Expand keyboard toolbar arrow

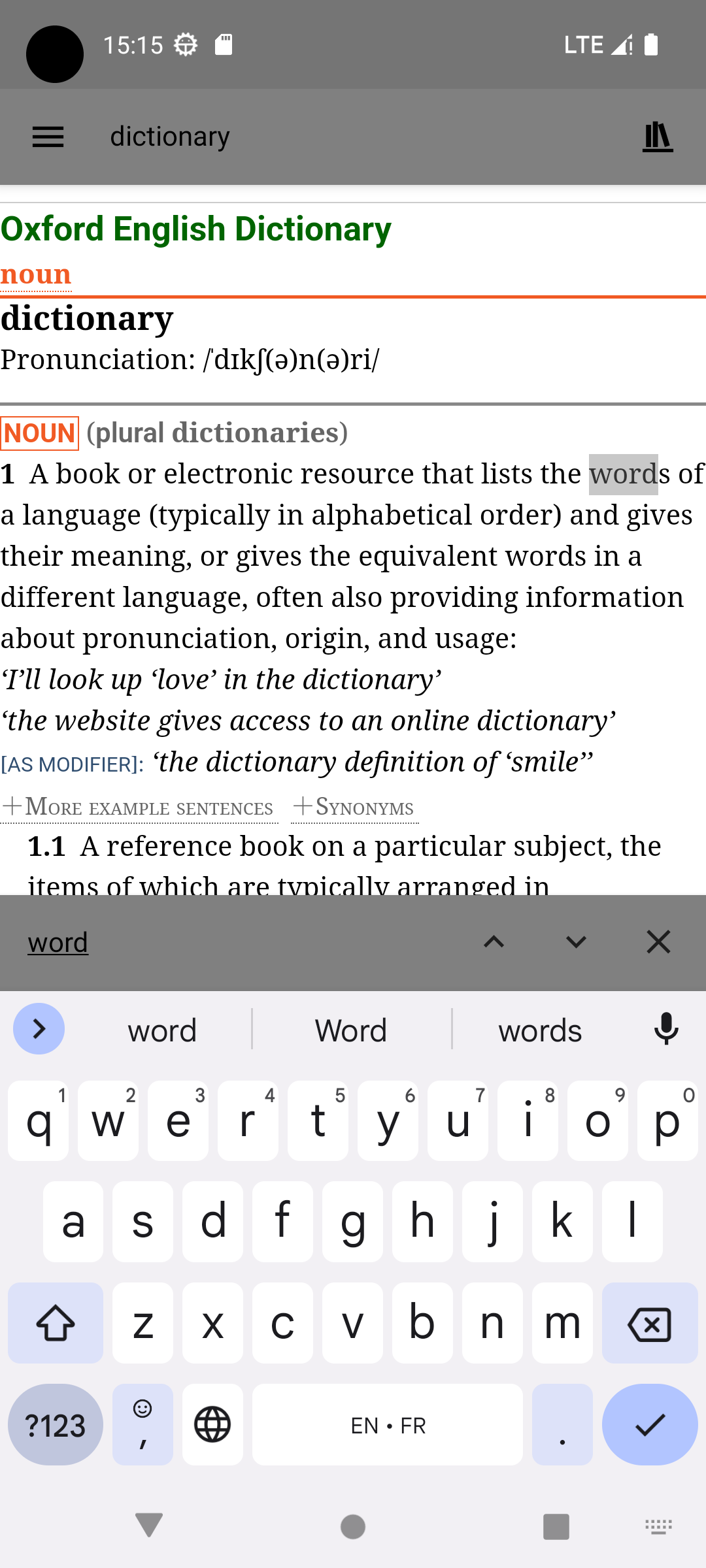39,1029
